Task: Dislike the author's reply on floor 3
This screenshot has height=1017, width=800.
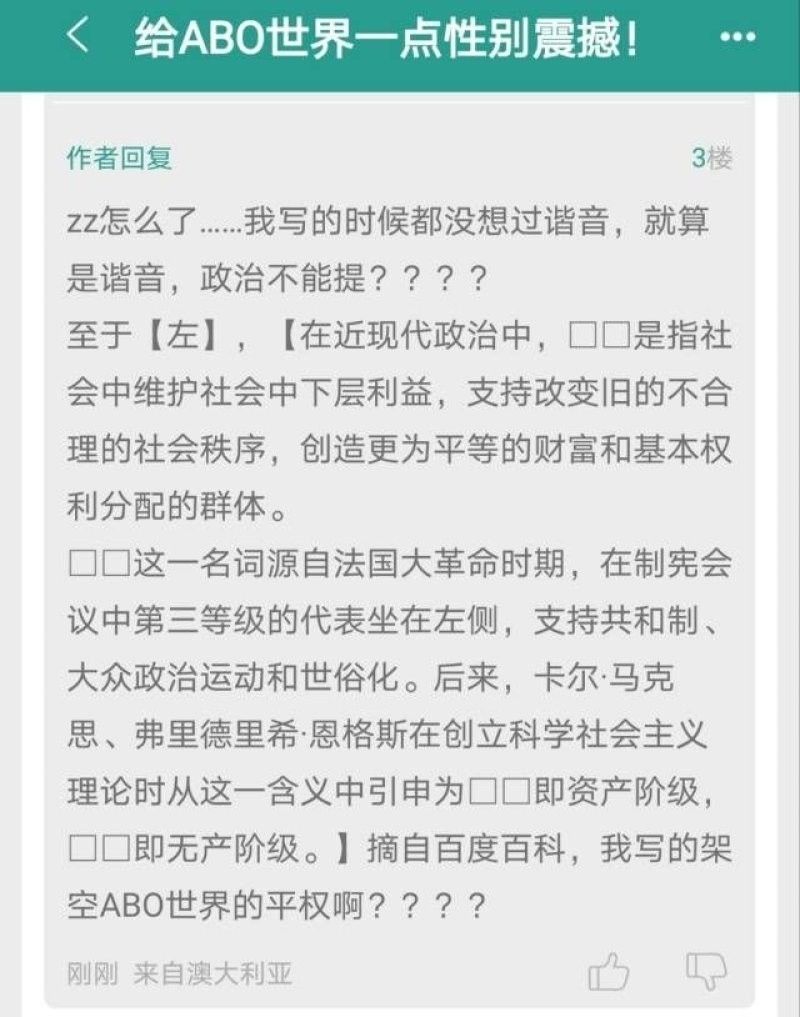Action: pos(706,971)
